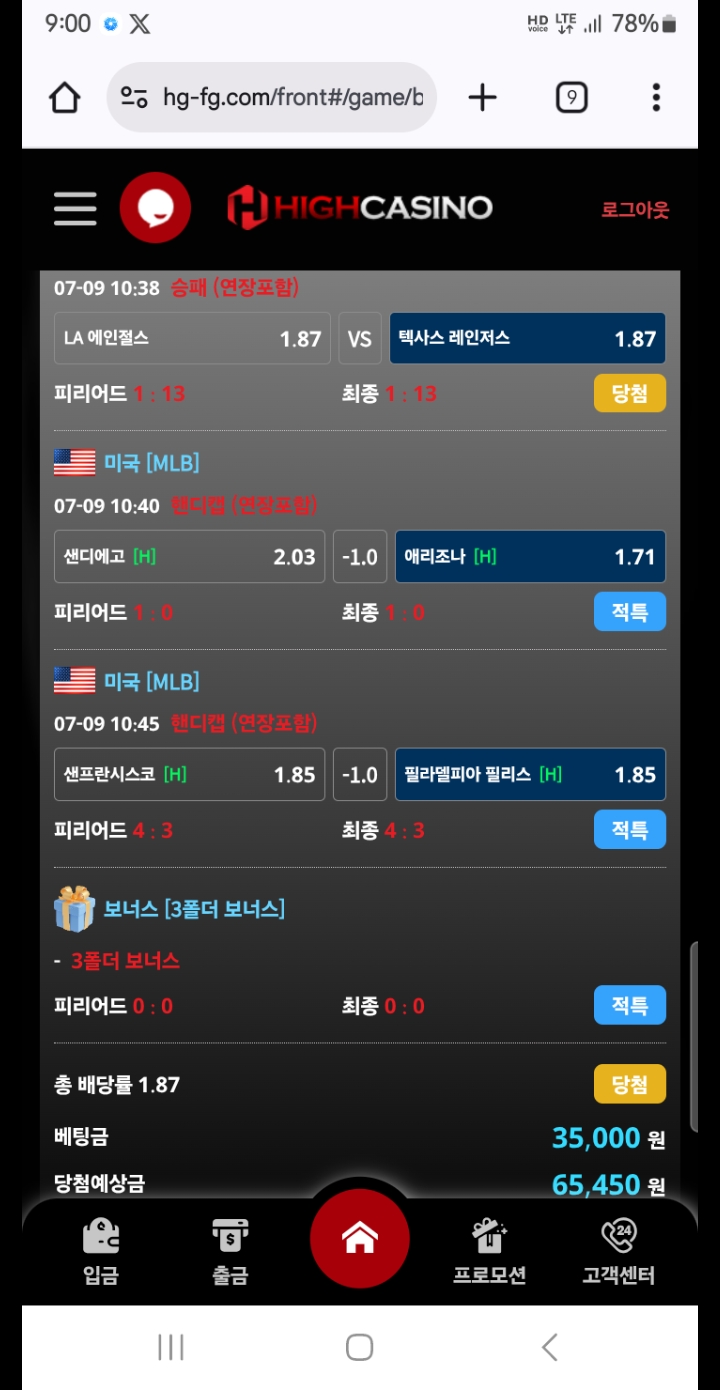Tap 로그아웃 to log out

point(634,210)
